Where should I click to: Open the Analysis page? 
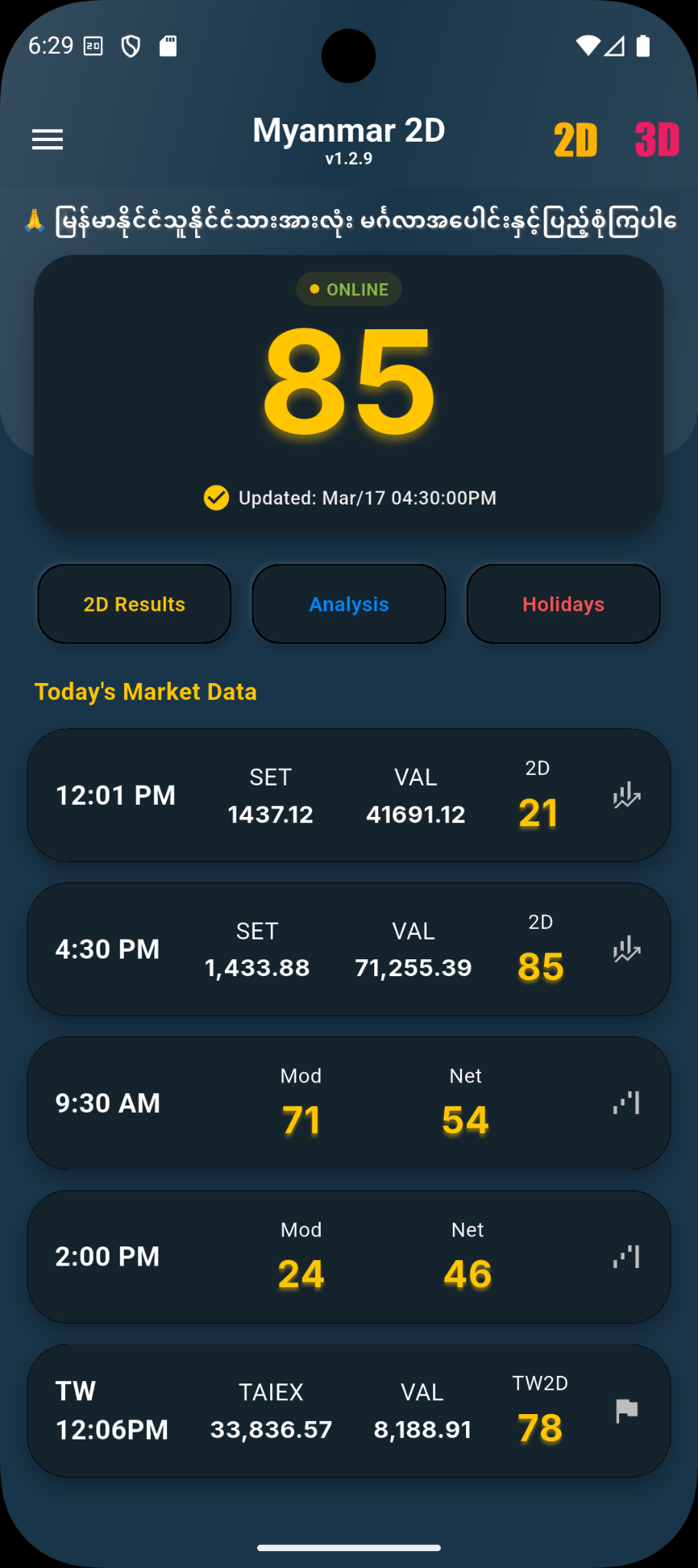coord(349,604)
